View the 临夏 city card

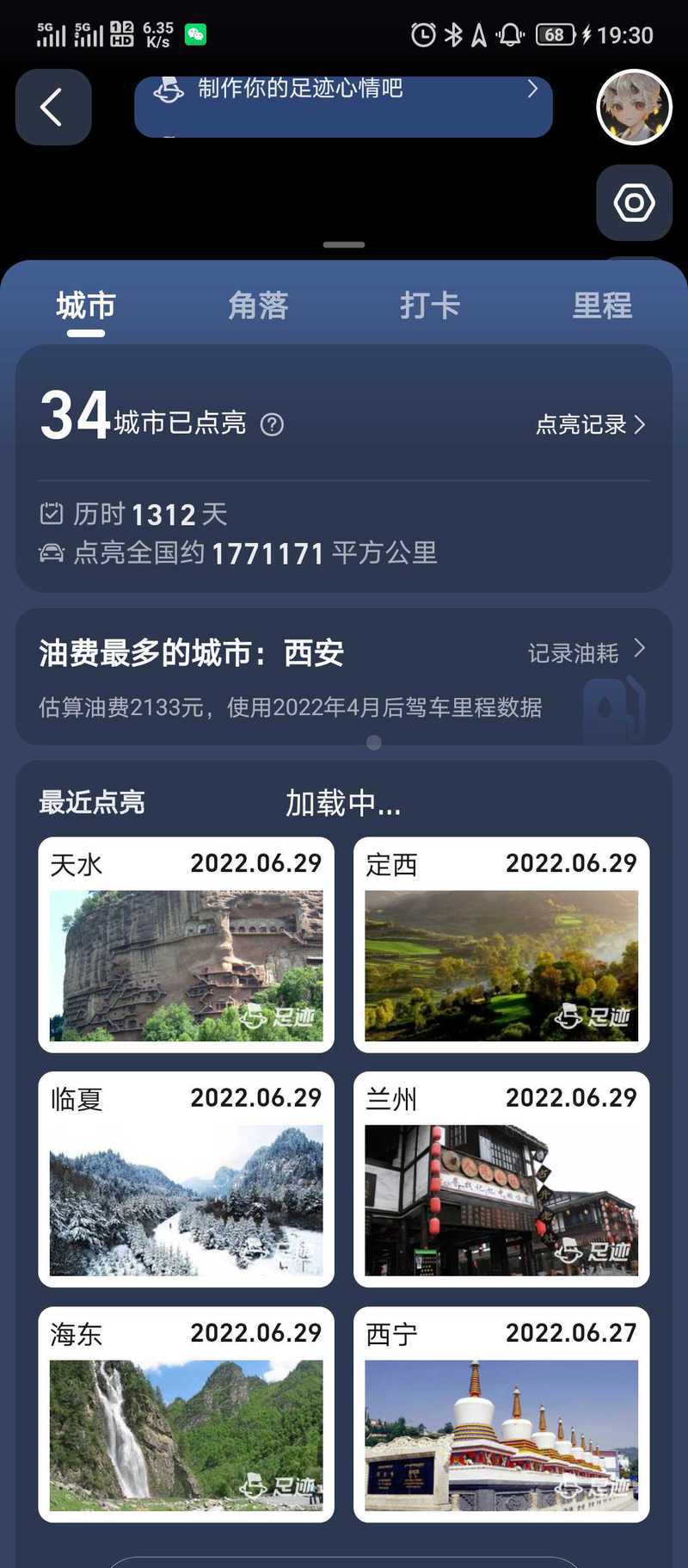coord(186,1179)
